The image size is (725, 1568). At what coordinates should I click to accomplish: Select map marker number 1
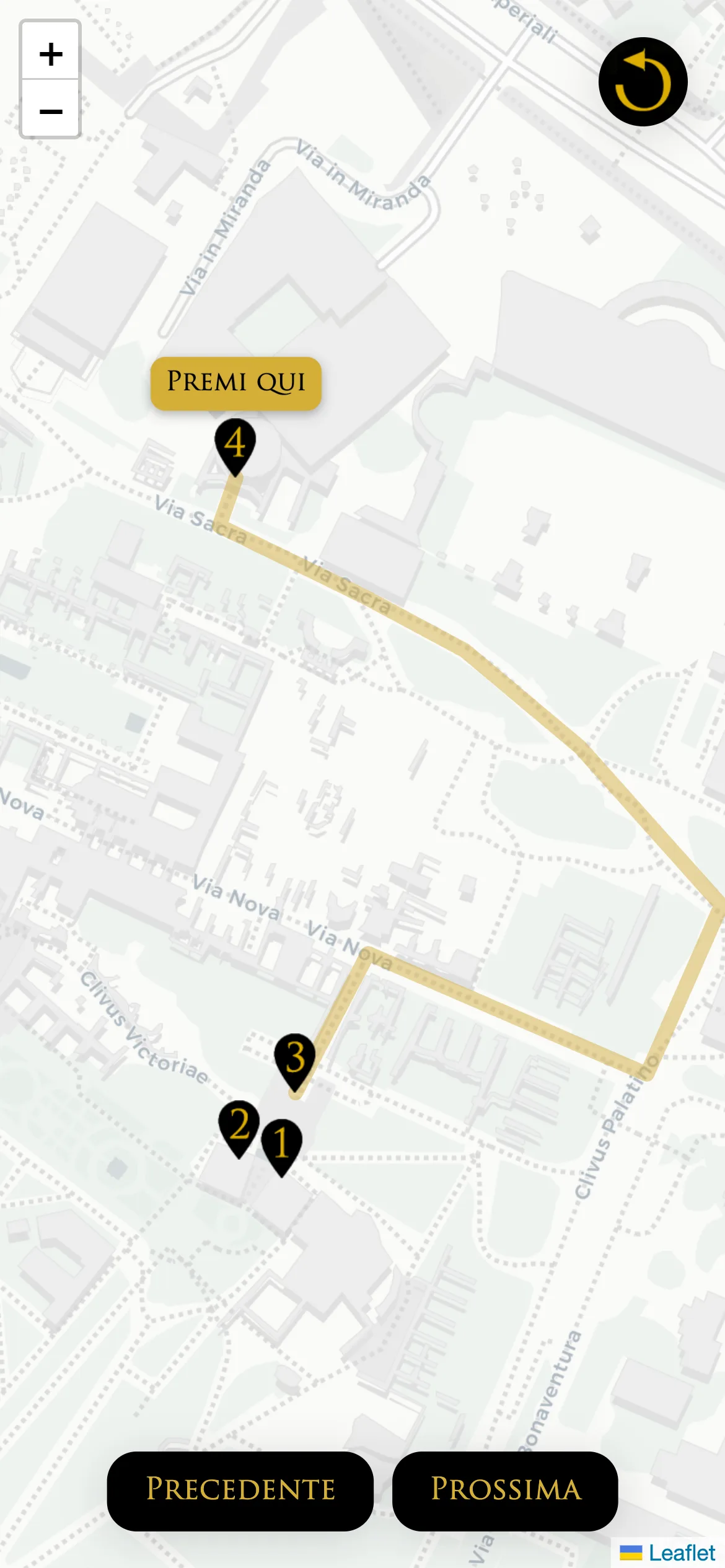click(282, 1144)
